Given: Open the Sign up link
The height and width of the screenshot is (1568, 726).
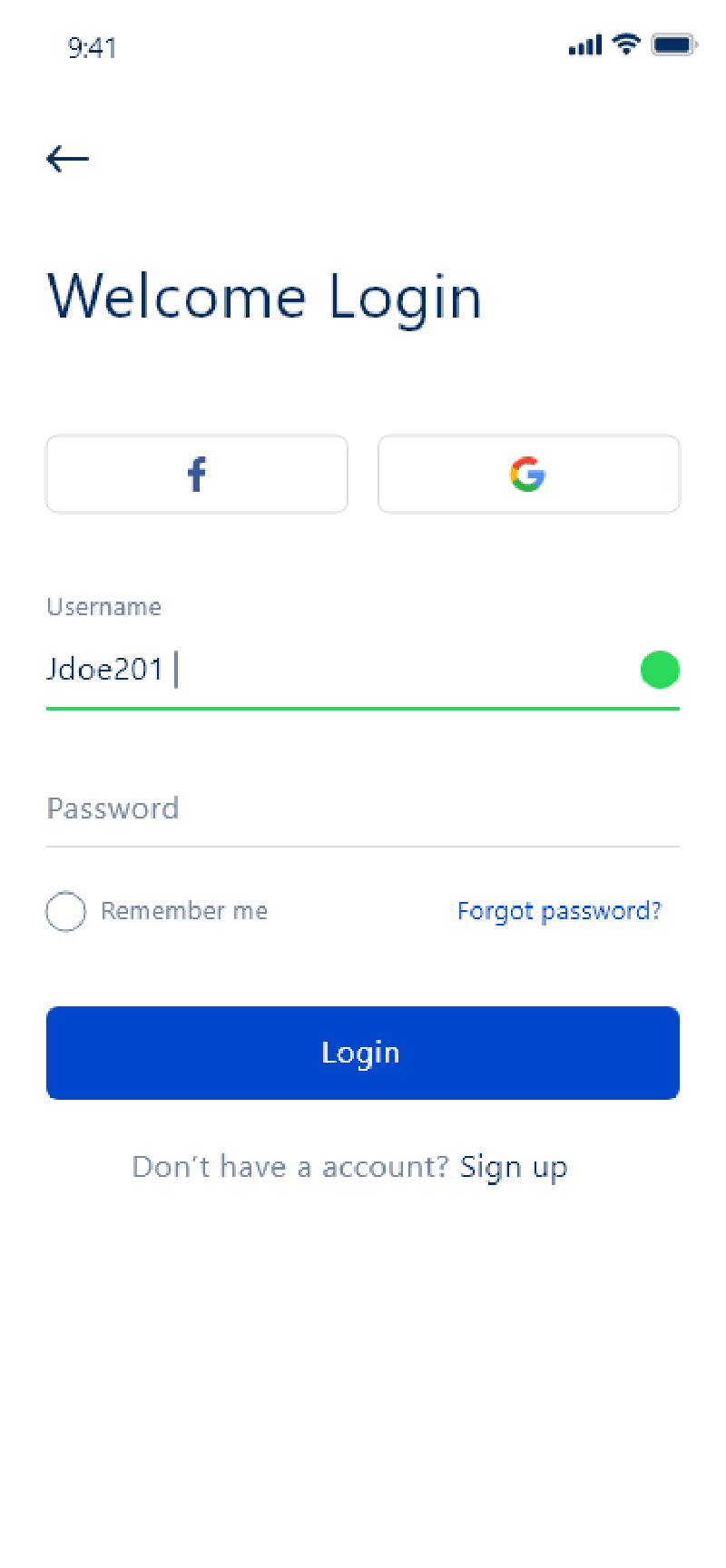Looking at the screenshot, I should point(514,1167).
